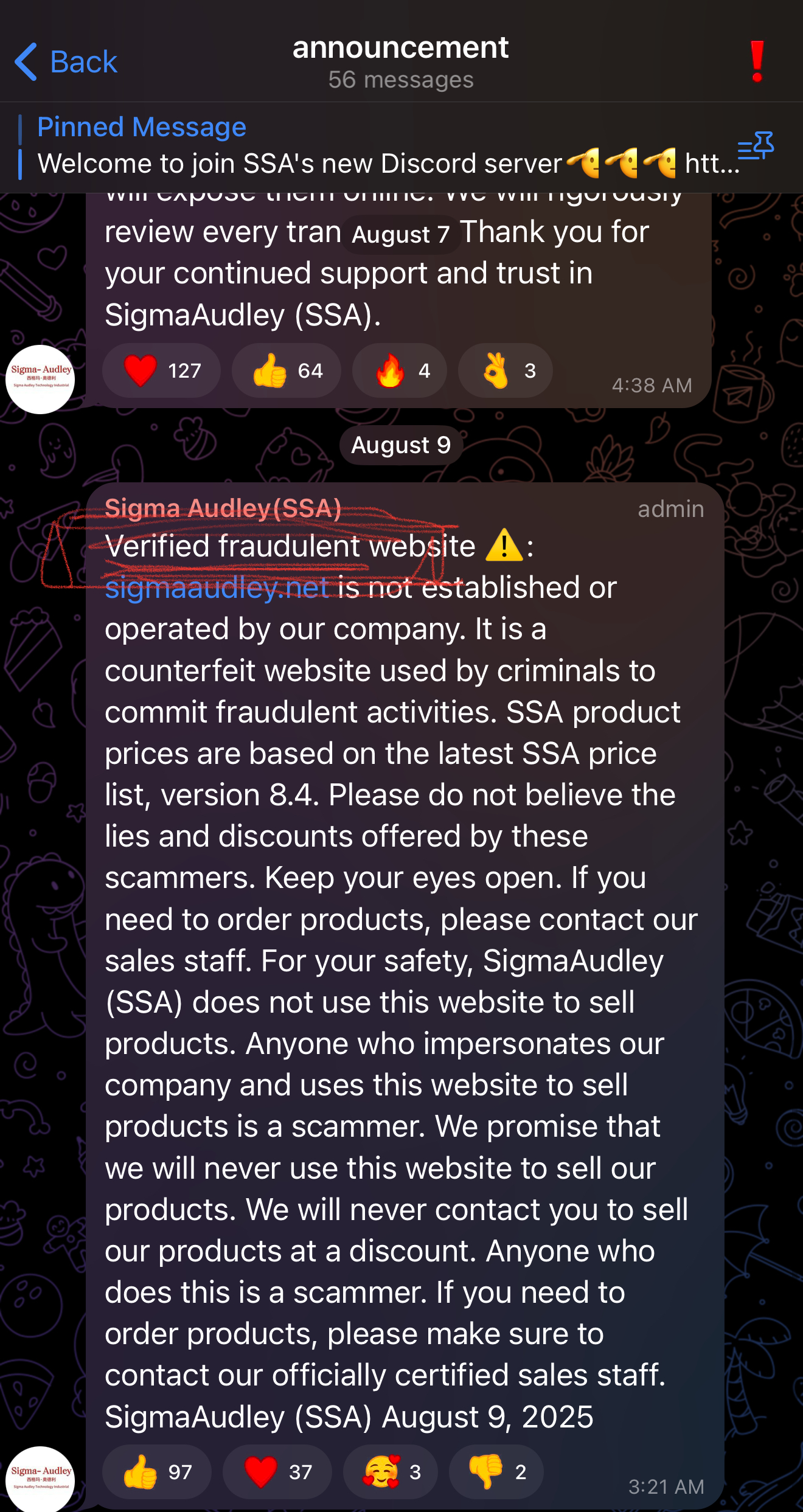Go back using the Back button

point(66,62)
